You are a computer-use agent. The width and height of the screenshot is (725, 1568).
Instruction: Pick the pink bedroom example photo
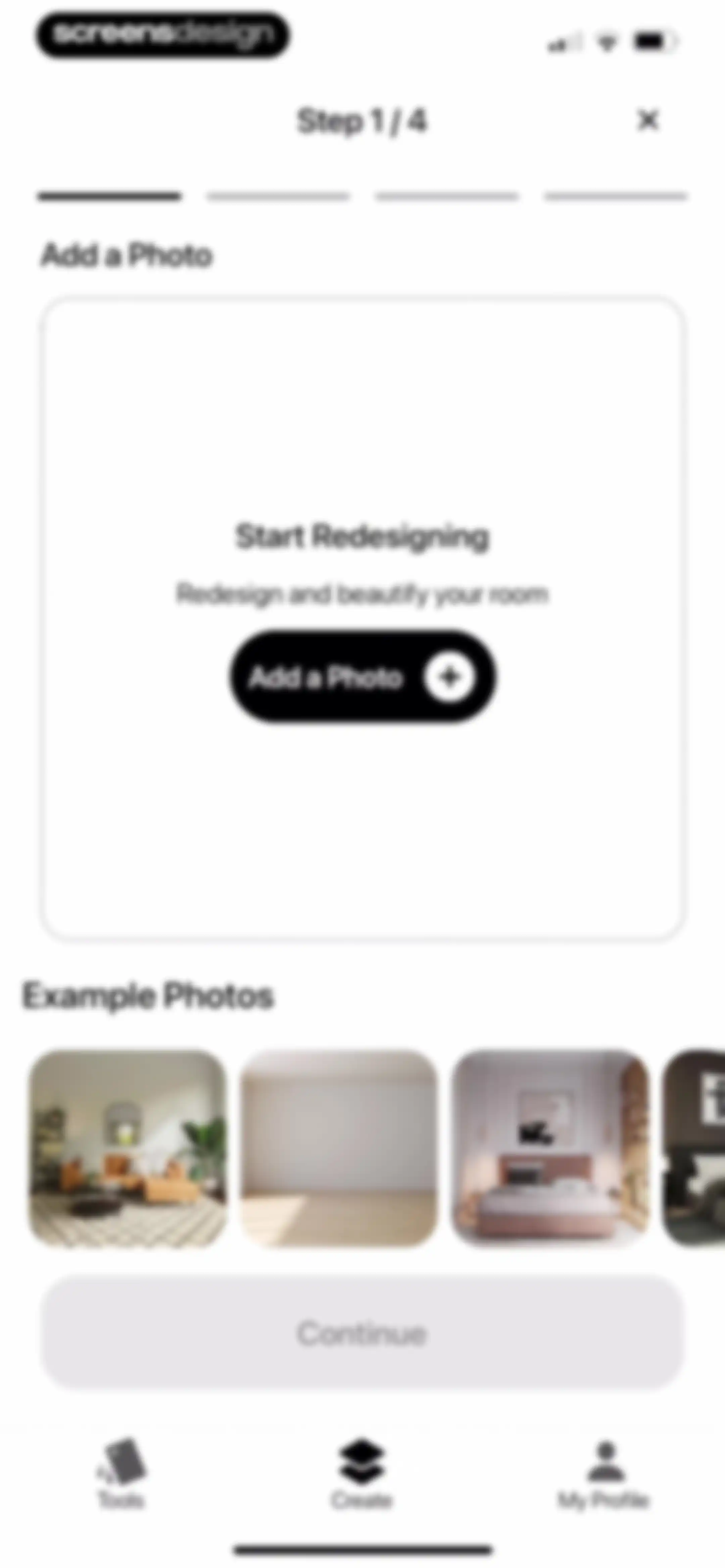pyautogui.click(x=550, y=1148)
